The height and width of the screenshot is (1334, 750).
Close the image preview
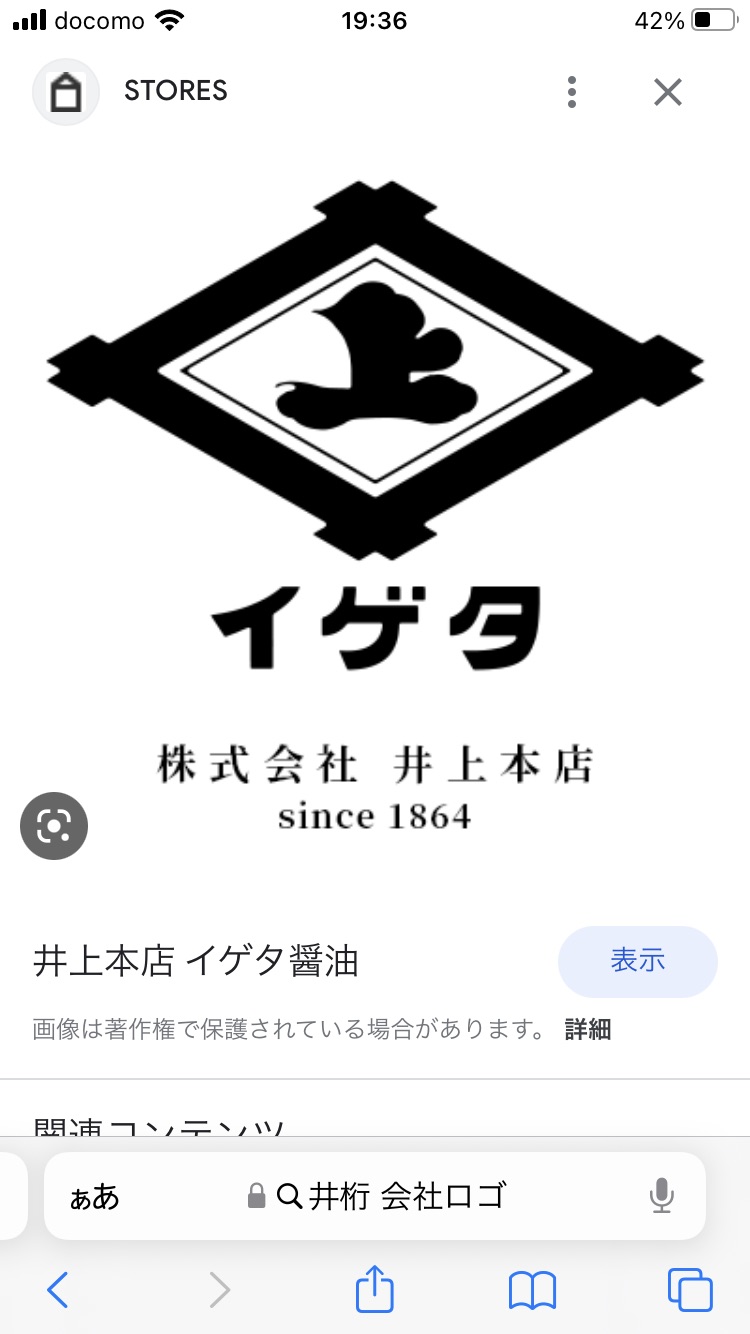point(667,92)
